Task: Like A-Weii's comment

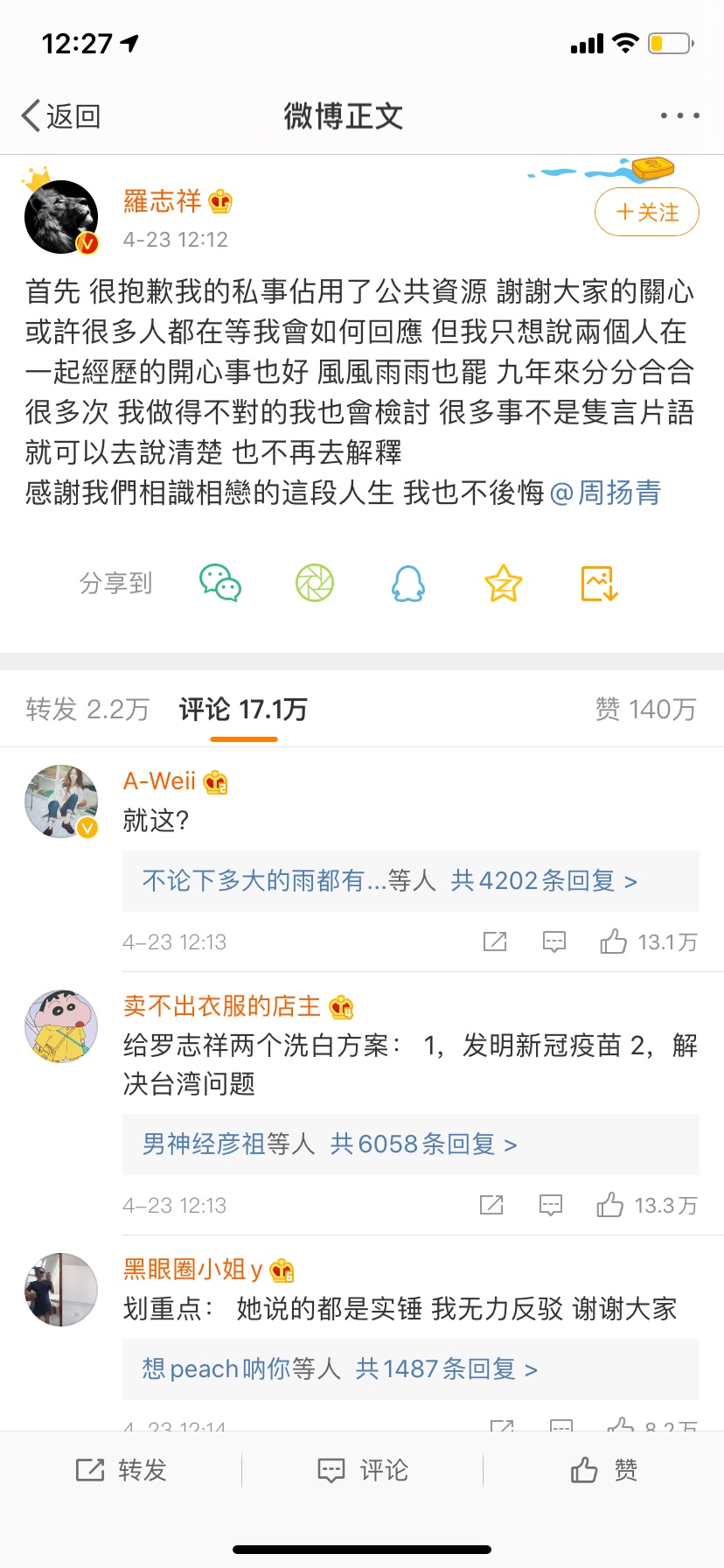Action: (648, 941)
